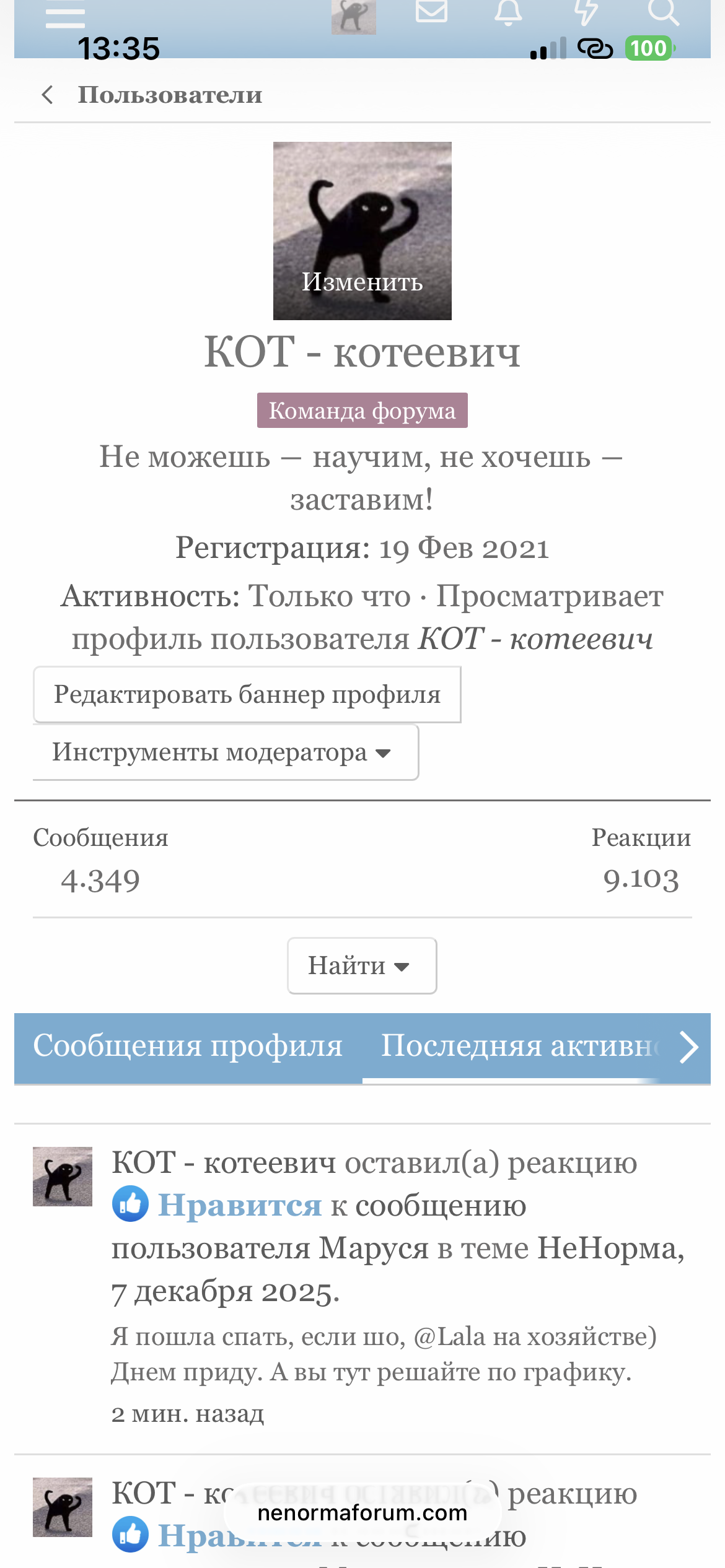The height and width of the screenshot is (1568, 725).
Task: Open the hamburger menu
Action: [65, 15]
